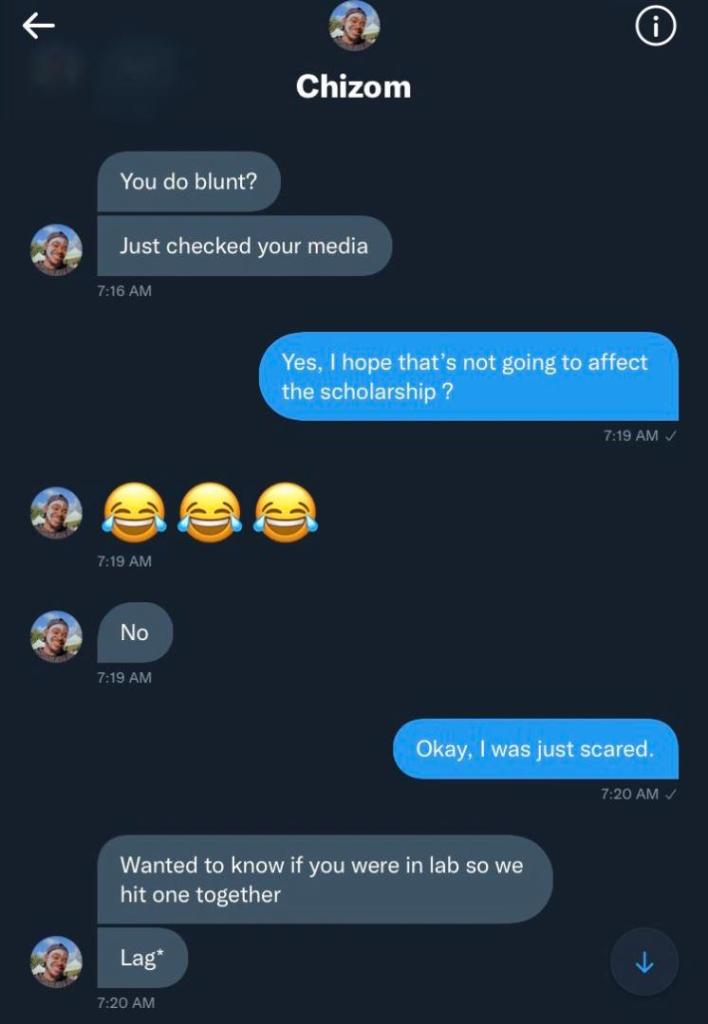The height and width of the screenshot is (1024, 708).
Task: Tap Chizom's avatar beside 'Just checked your media'
Action: 56,249
